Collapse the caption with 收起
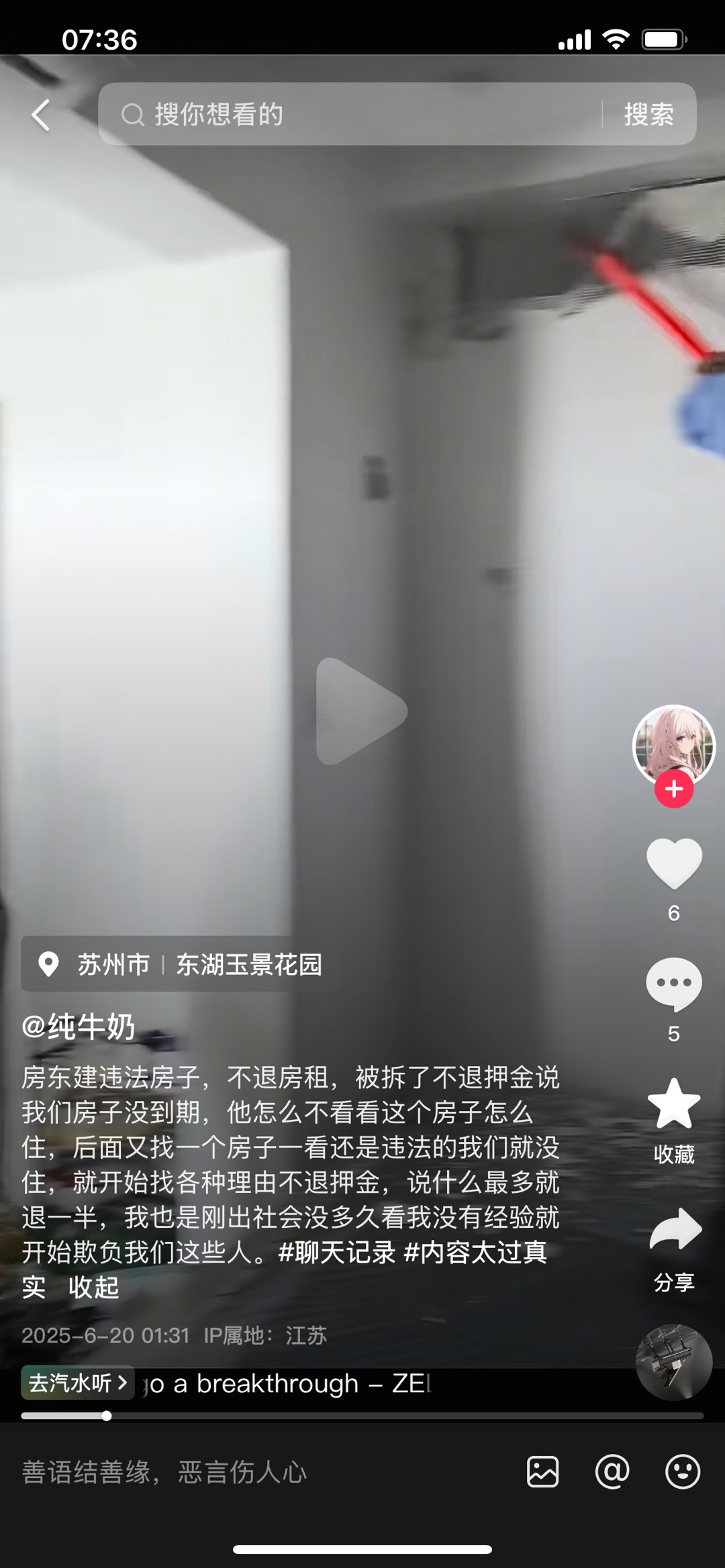 (94, 1287)
